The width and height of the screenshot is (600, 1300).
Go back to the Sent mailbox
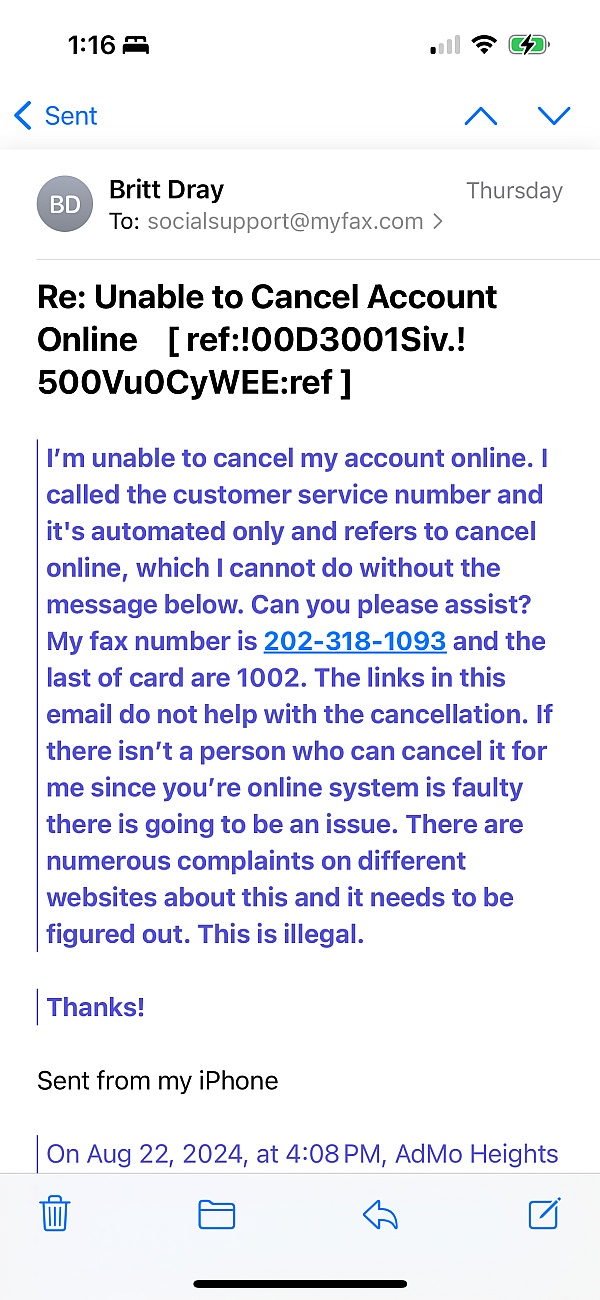click(x=56, y=116)
